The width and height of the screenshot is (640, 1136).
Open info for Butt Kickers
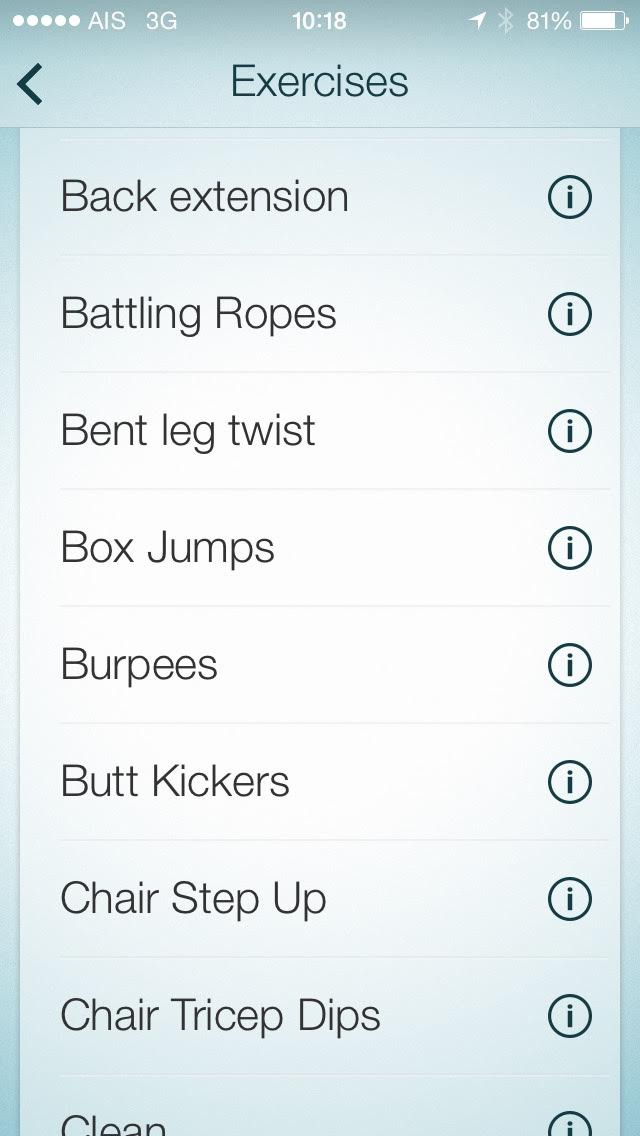tap(570, 782)
